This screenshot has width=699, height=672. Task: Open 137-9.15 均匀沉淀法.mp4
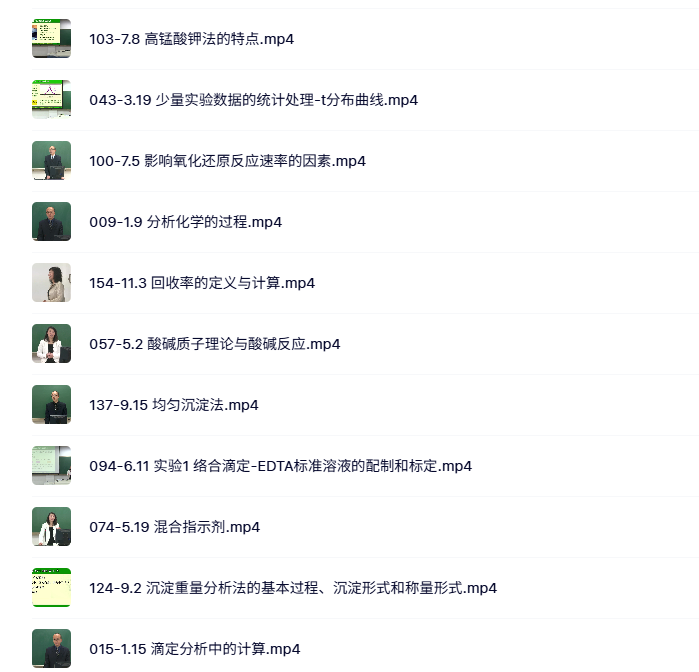pyautogui.click(x=174, y=405)
